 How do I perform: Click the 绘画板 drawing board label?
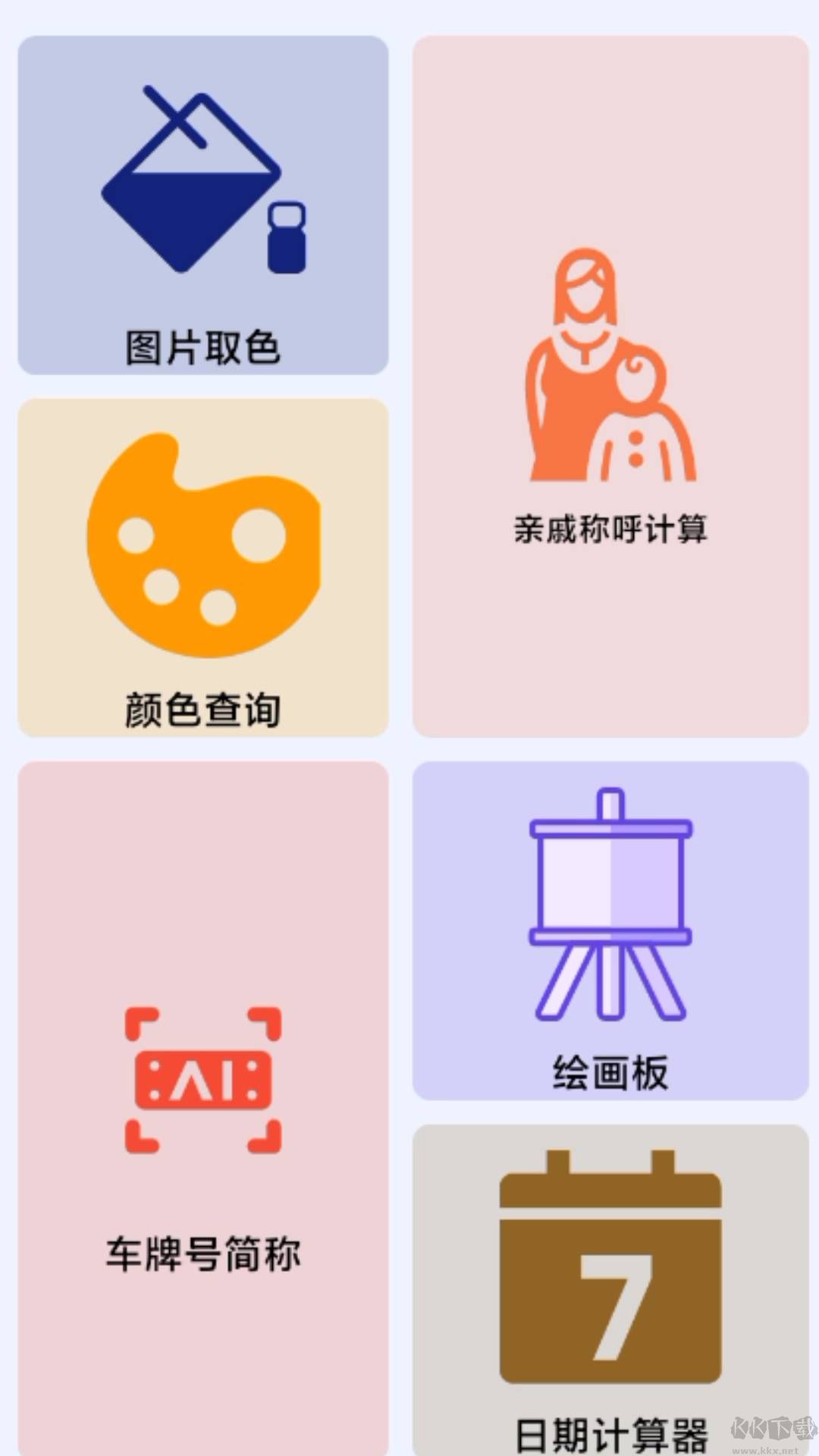[610, 1069]
